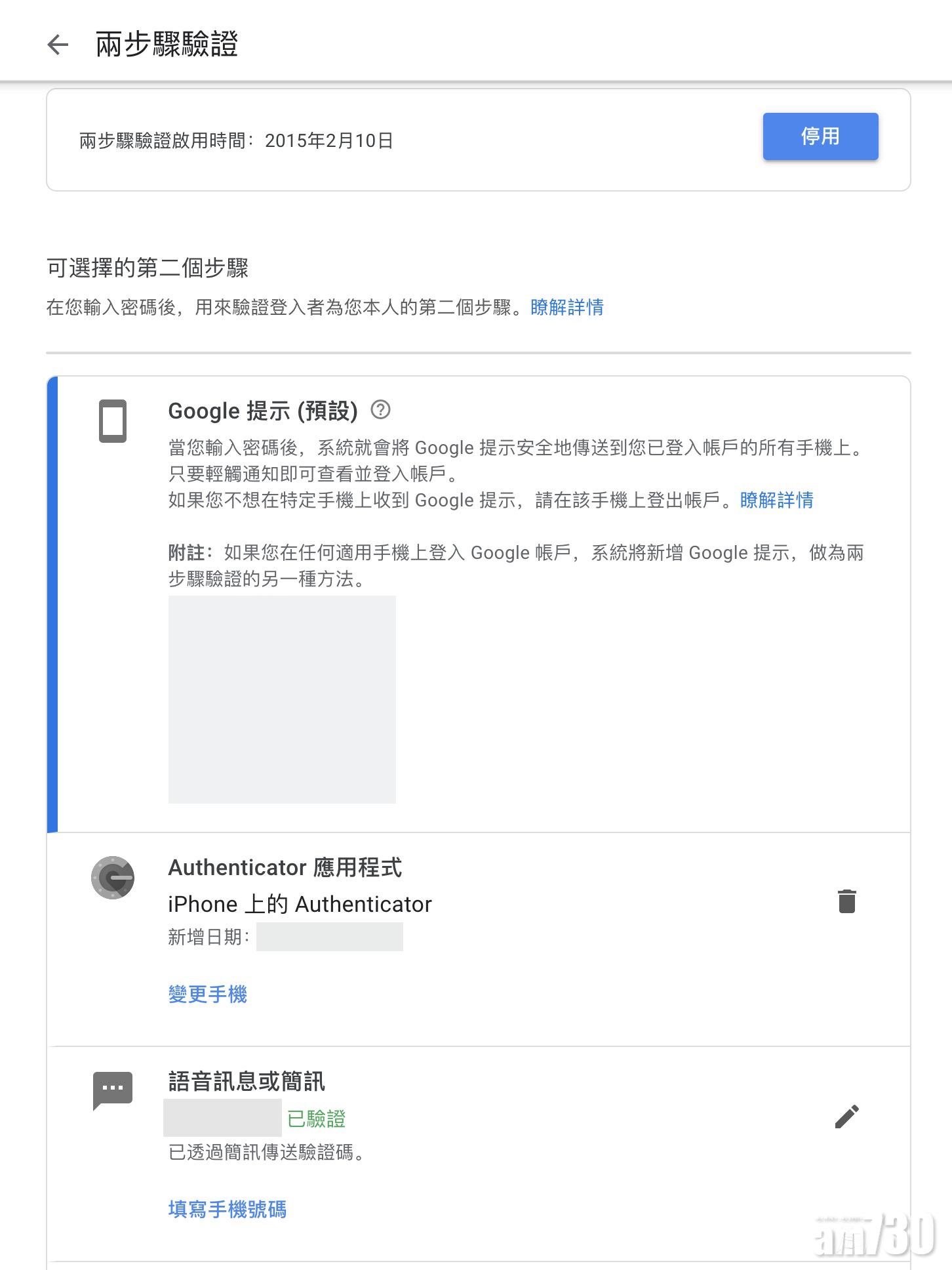Screen dimensions: 952x1270
Task: Open 瞭解詳情 link under 可選擇的第二個步驟
Action: point(566,307)
